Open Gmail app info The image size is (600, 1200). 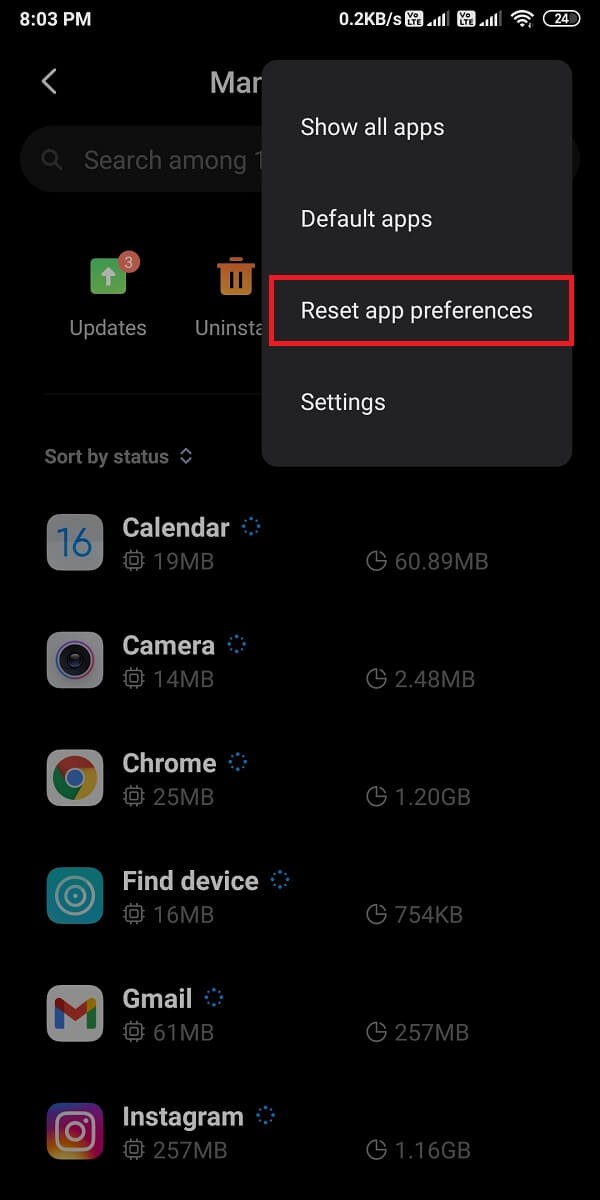300,1014
